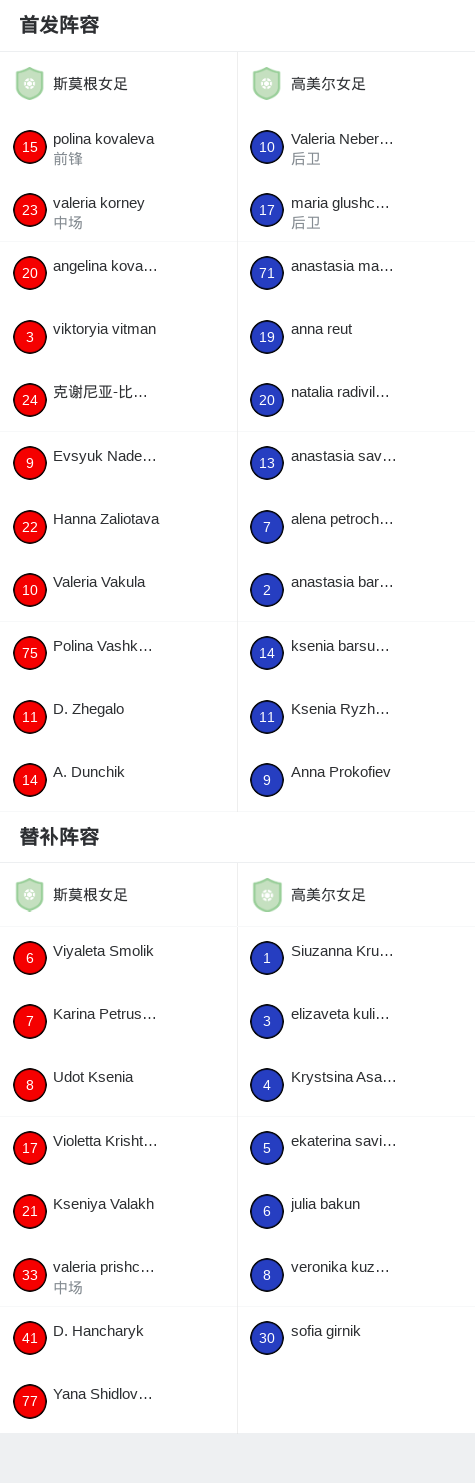Select Hanna Zaliotava in starting lineup
The width and height of the screenshot is (475, 1483).
click(118, 527)
